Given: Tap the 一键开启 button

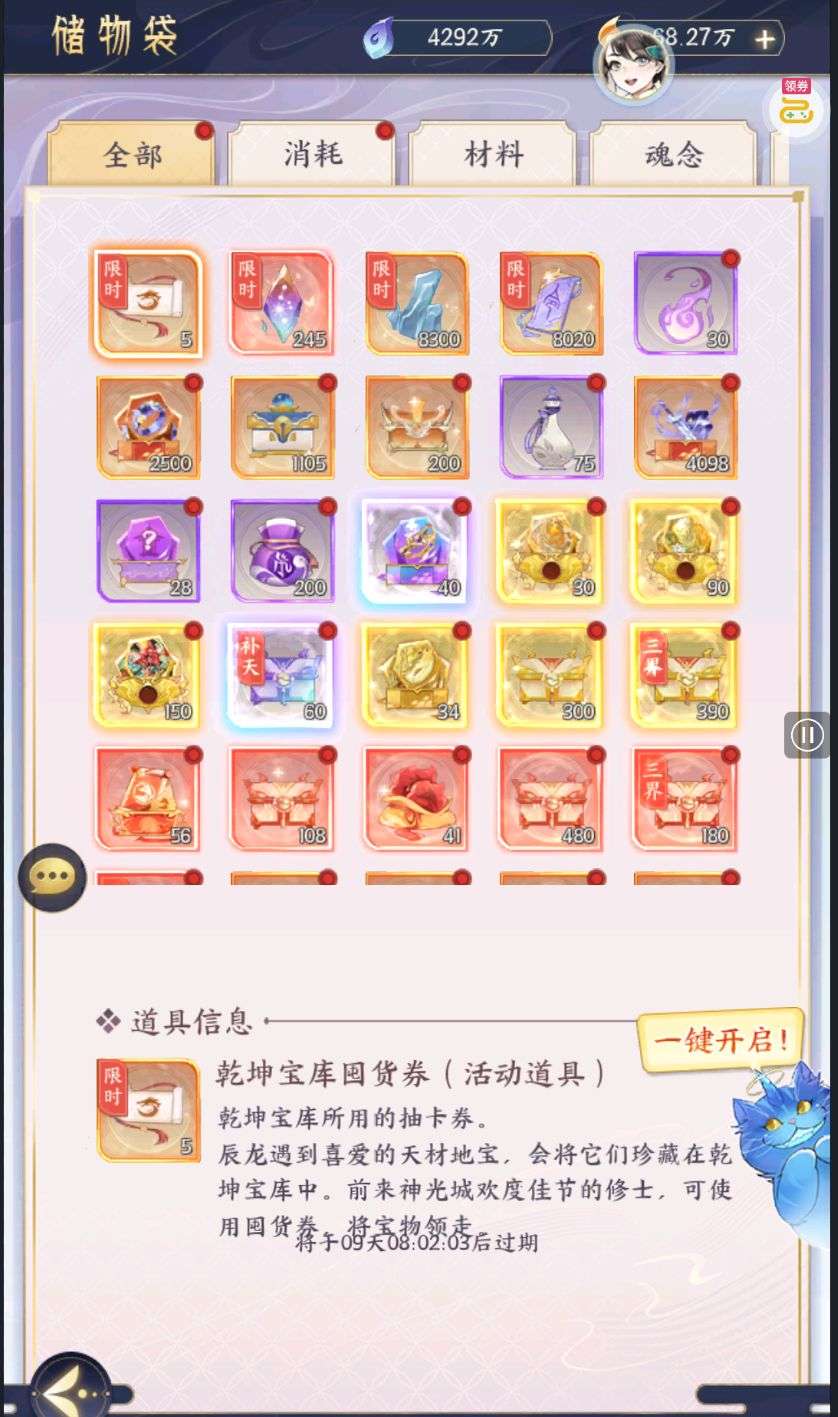Looking at the screenshot, I should coord(720,1040).
